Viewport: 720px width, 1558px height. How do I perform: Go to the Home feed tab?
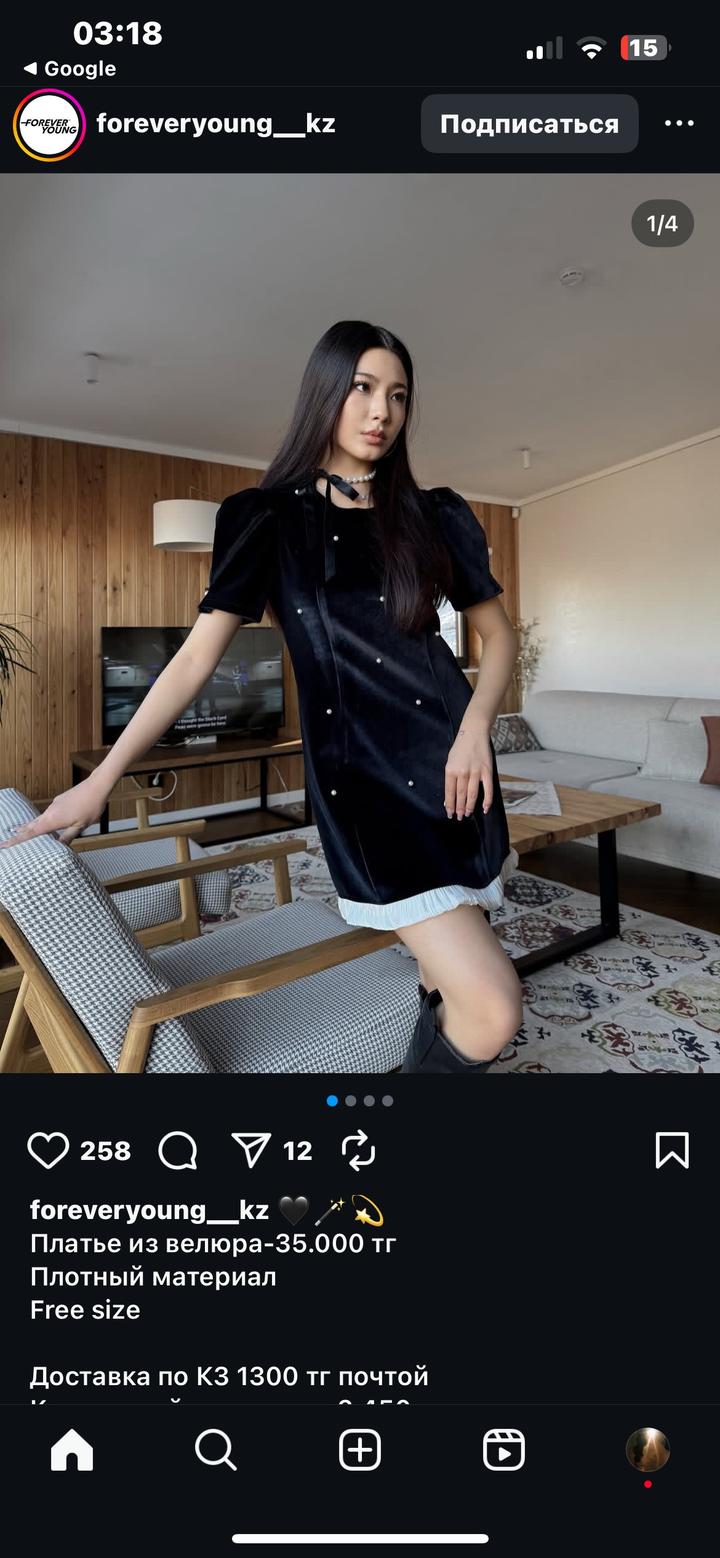tap(72, 1449)
